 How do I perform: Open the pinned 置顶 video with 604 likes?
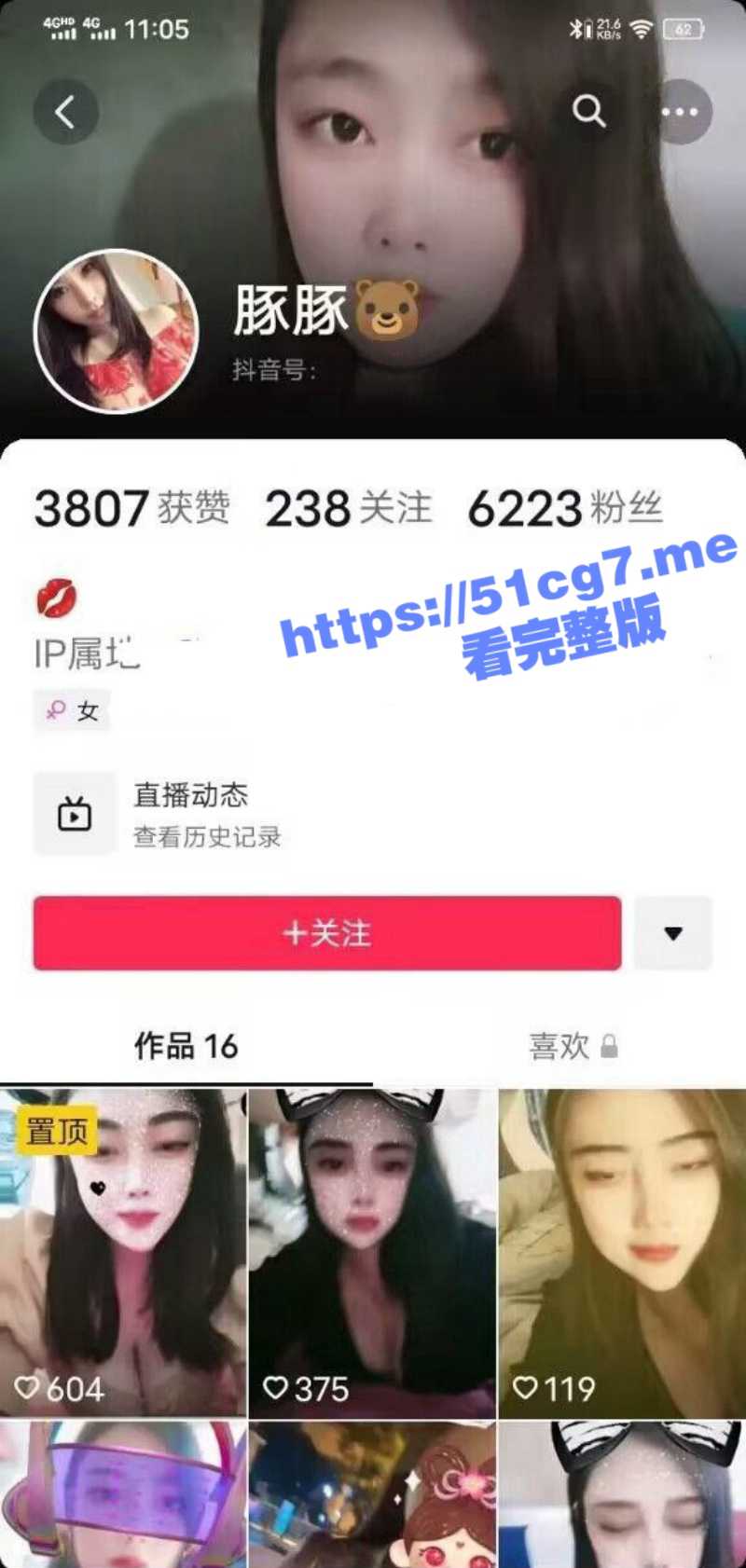[x=123, y=1254]
